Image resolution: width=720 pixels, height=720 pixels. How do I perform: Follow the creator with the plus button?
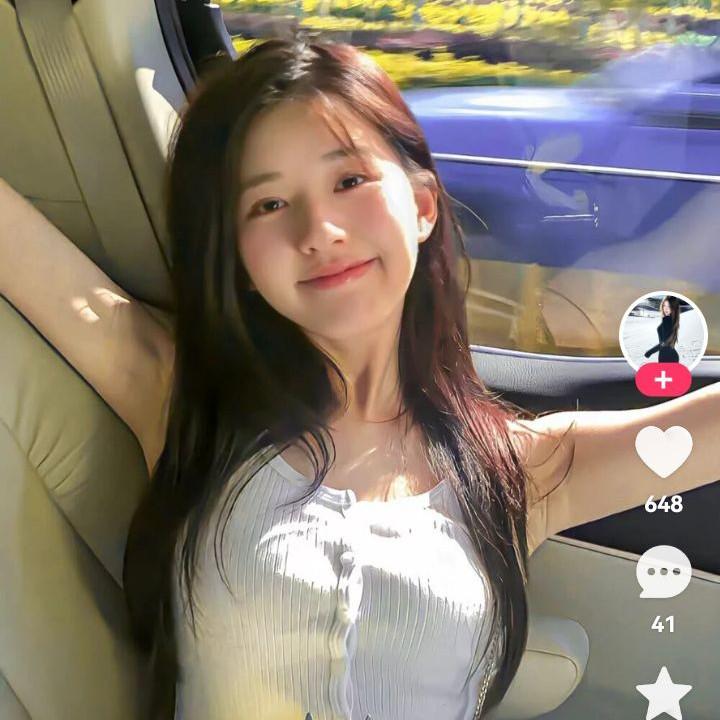(x=663, y=380)
